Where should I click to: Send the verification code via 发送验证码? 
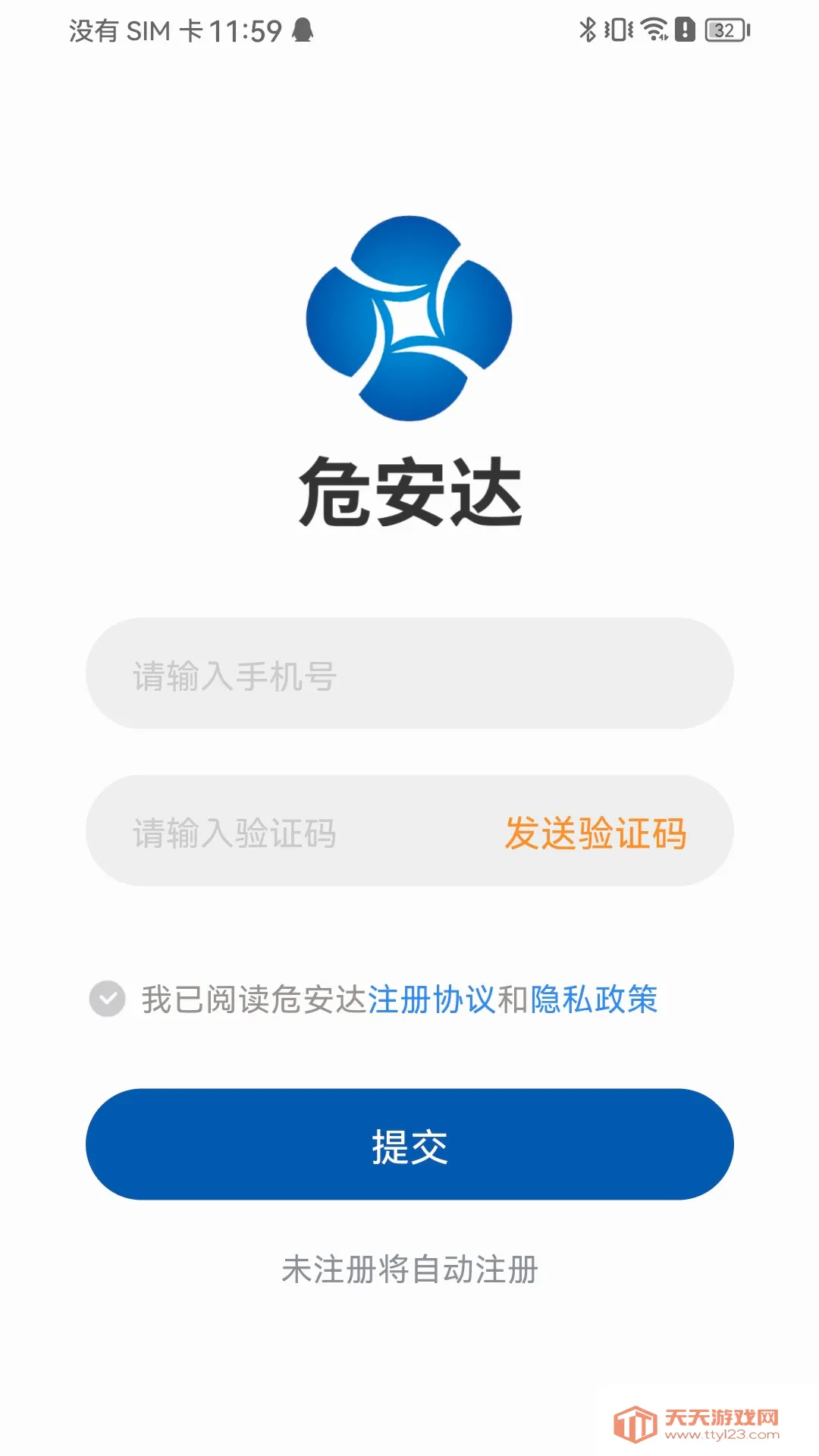click(596, 833)
